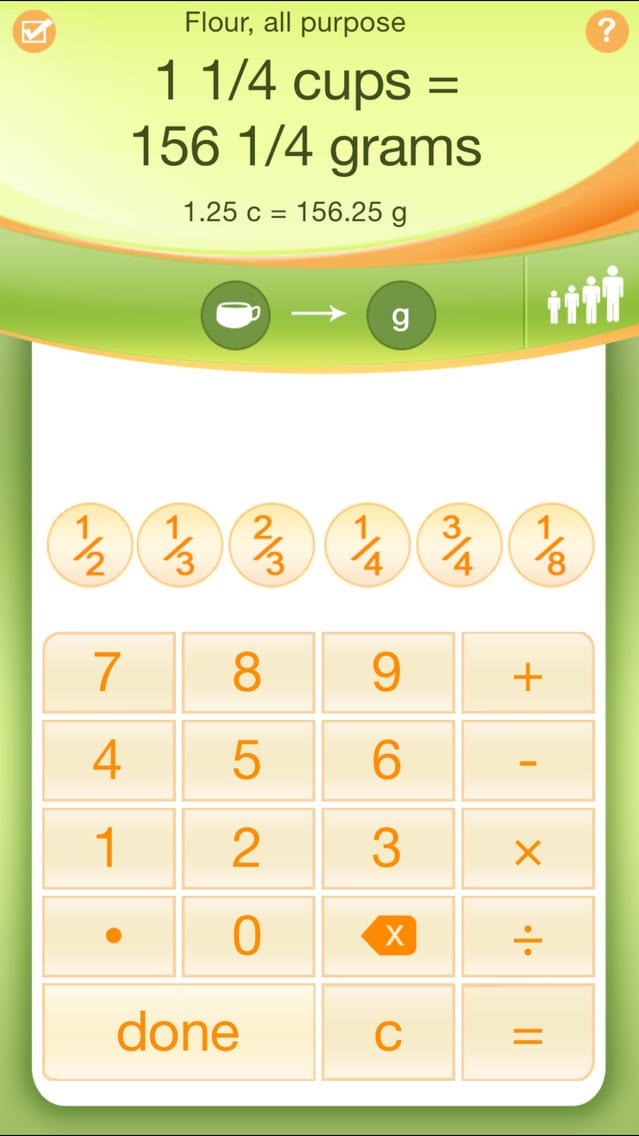
Task: Insert the 2/3 fraction
Action: [272, 545]
